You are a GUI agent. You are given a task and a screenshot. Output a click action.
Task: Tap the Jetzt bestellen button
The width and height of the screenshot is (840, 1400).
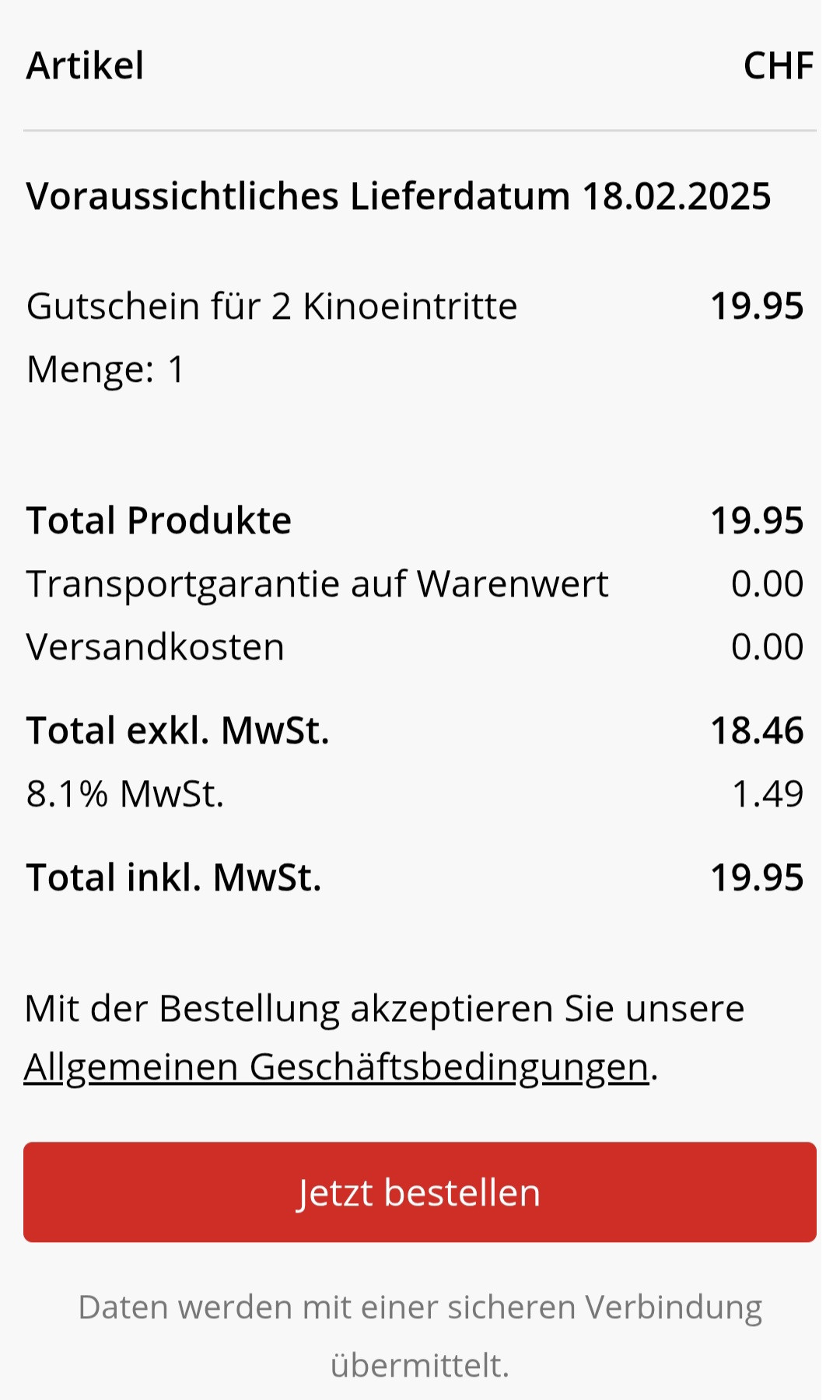coord(419,1192)
